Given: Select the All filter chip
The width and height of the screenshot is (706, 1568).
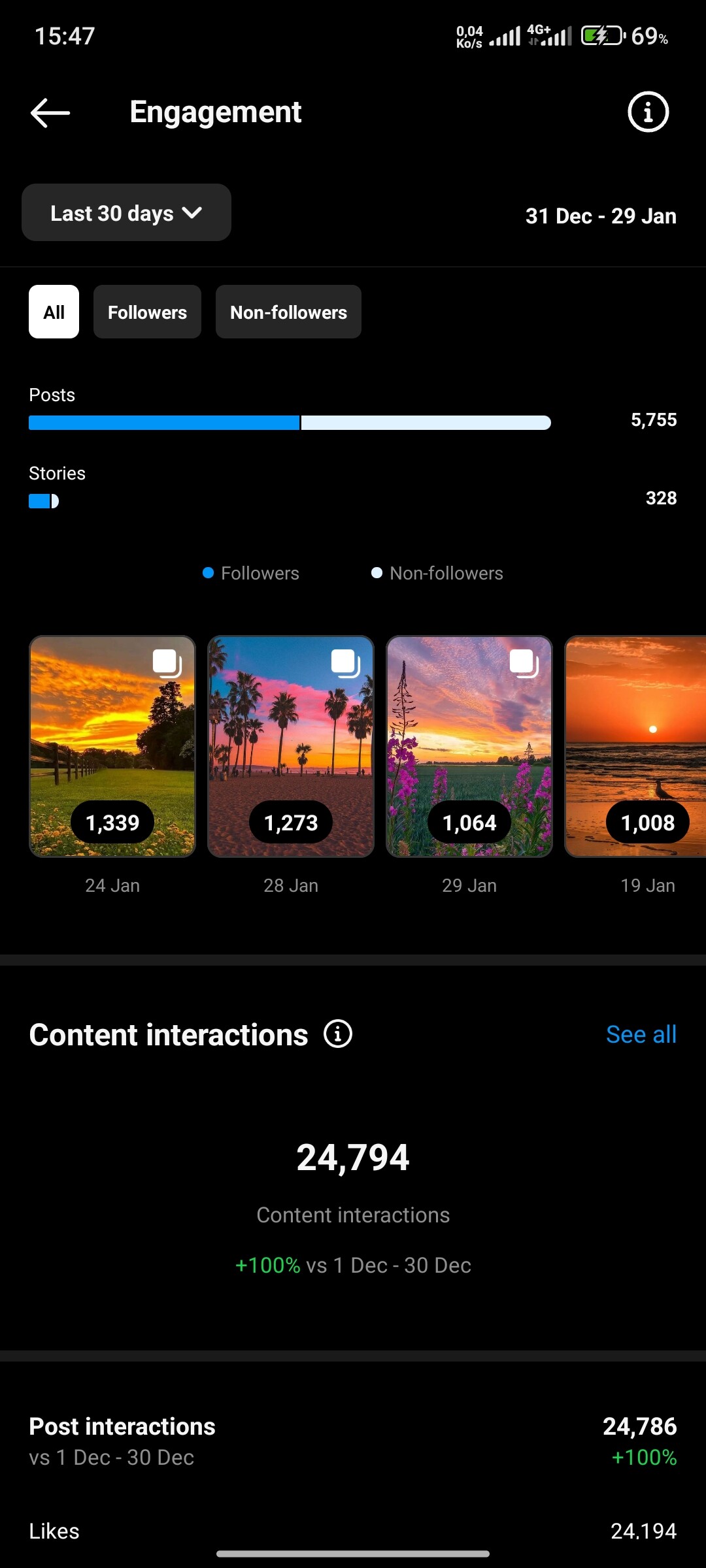Looking at the screenshot, I should tap(54, 312).
